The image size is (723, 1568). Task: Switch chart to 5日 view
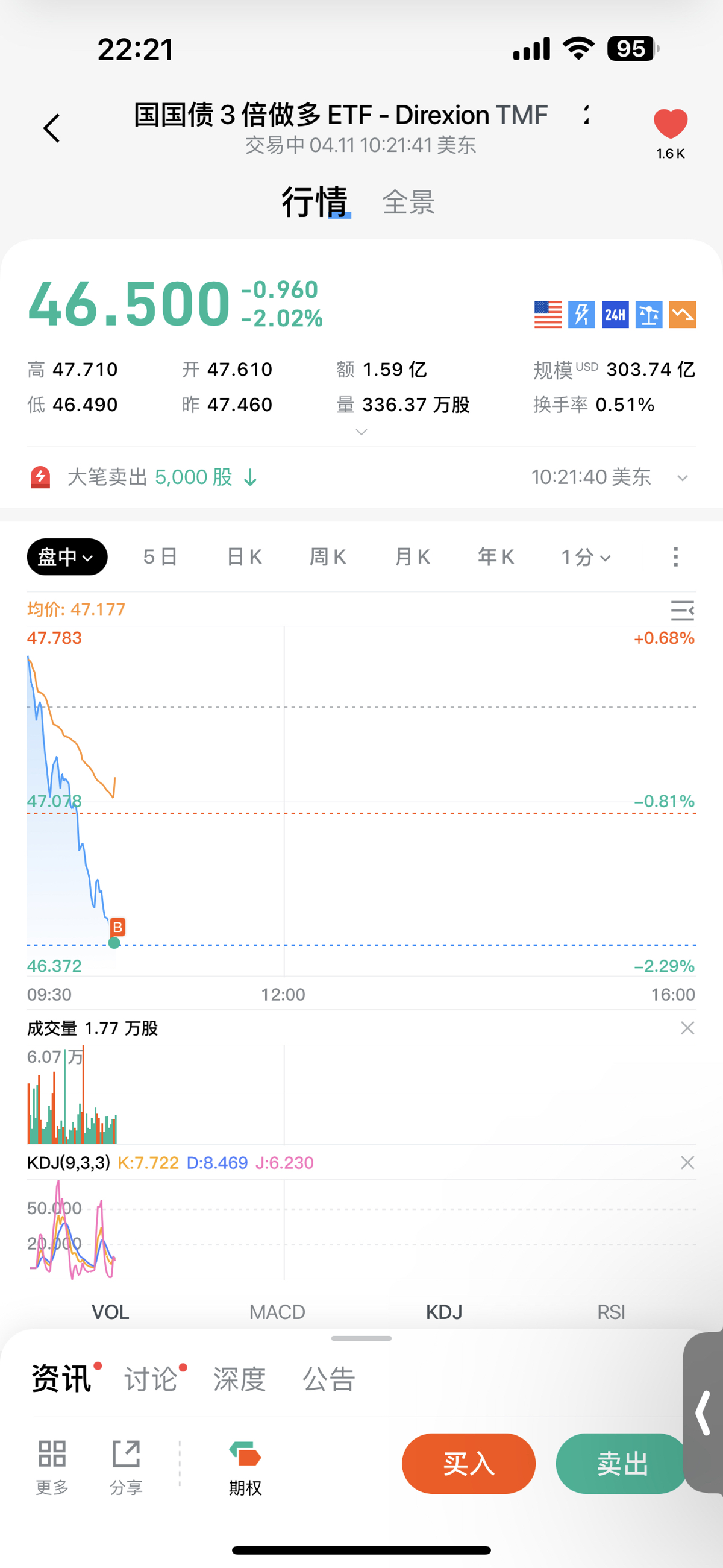(x=160, y=557)
